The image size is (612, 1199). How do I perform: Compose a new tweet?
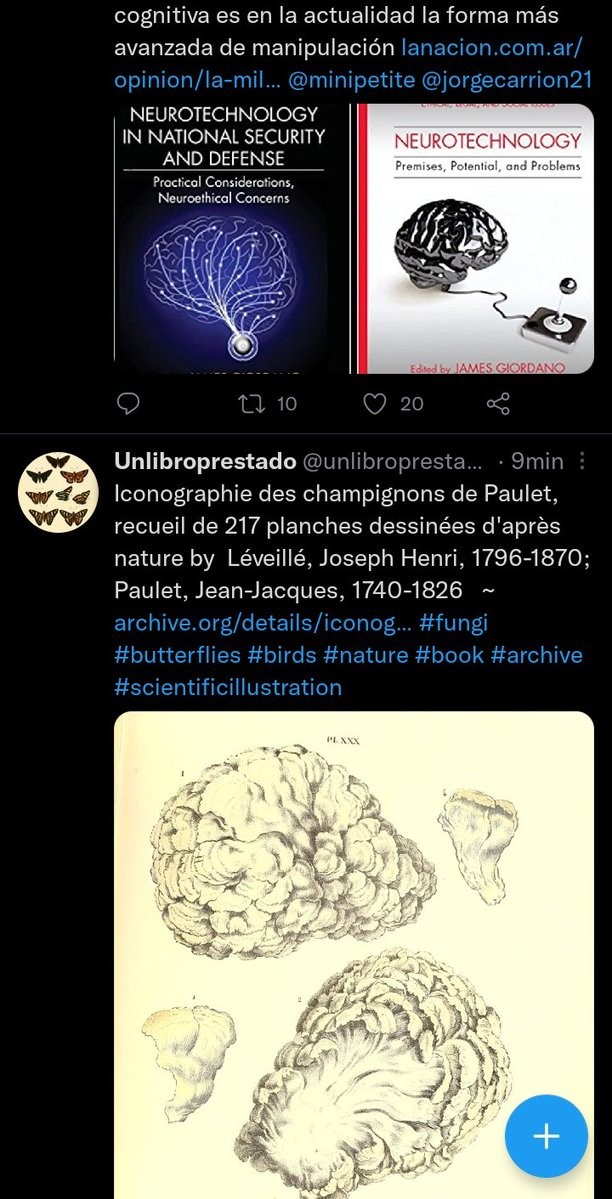coord(546,1136)
